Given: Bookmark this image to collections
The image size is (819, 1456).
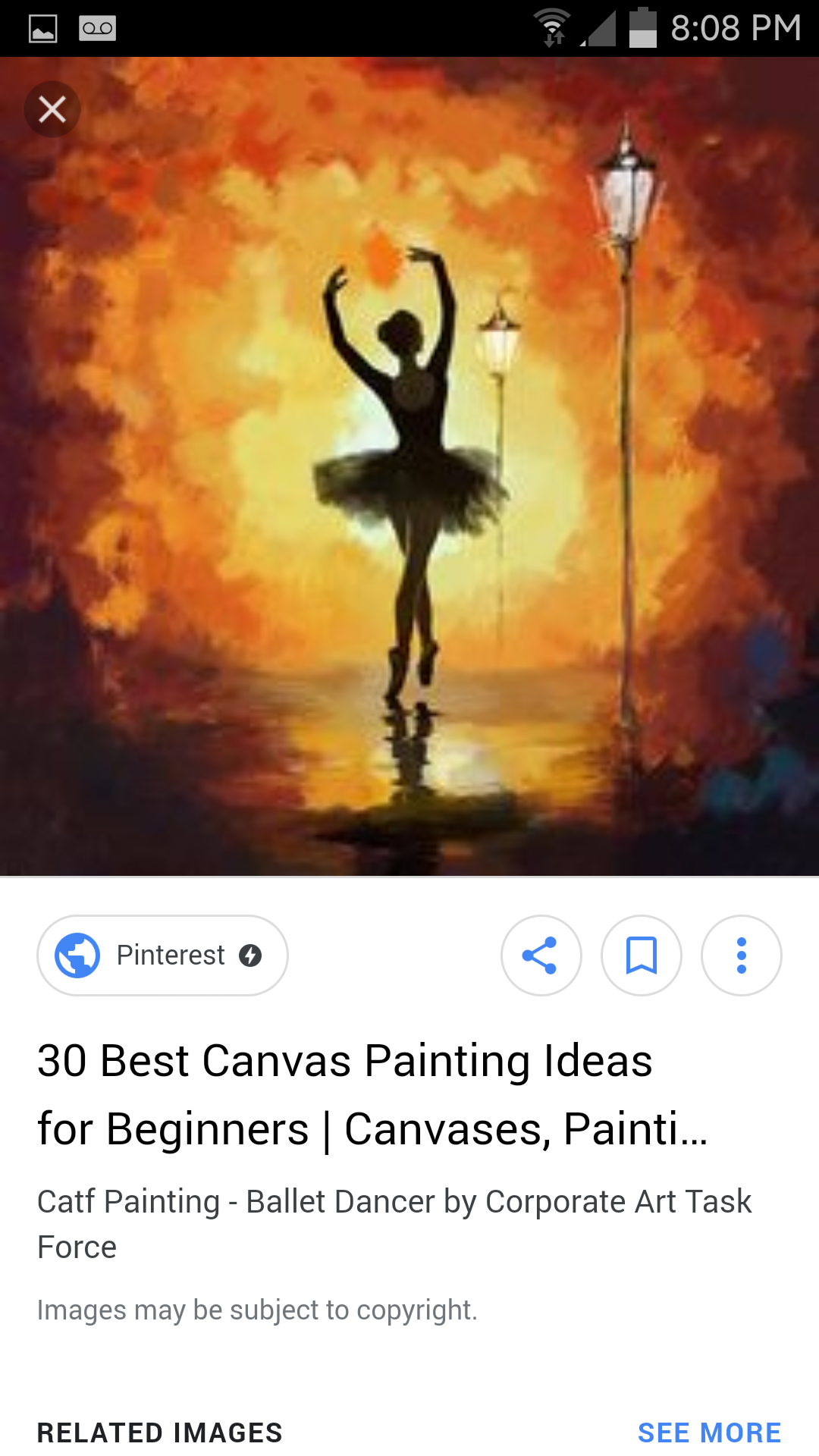Looking at the screenshot, I should [x=641, y=955].
